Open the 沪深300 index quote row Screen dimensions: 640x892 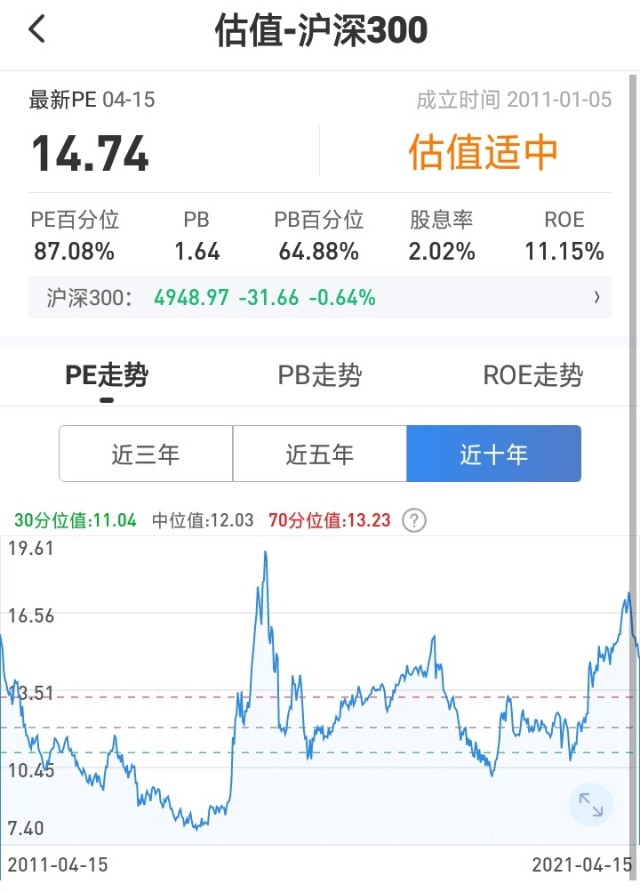coord(320,297)
